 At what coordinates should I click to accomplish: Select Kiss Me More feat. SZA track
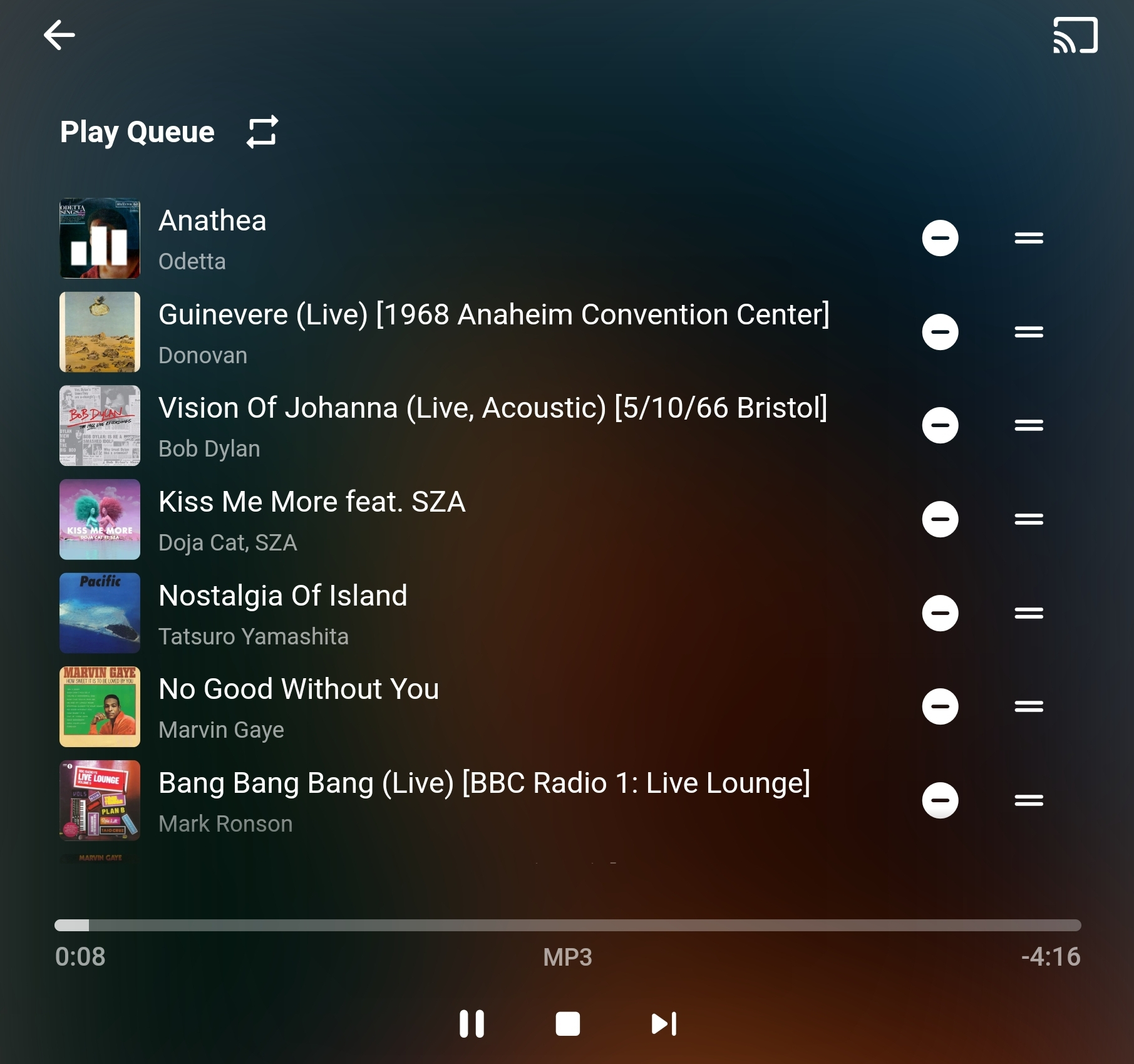(311, 519)
